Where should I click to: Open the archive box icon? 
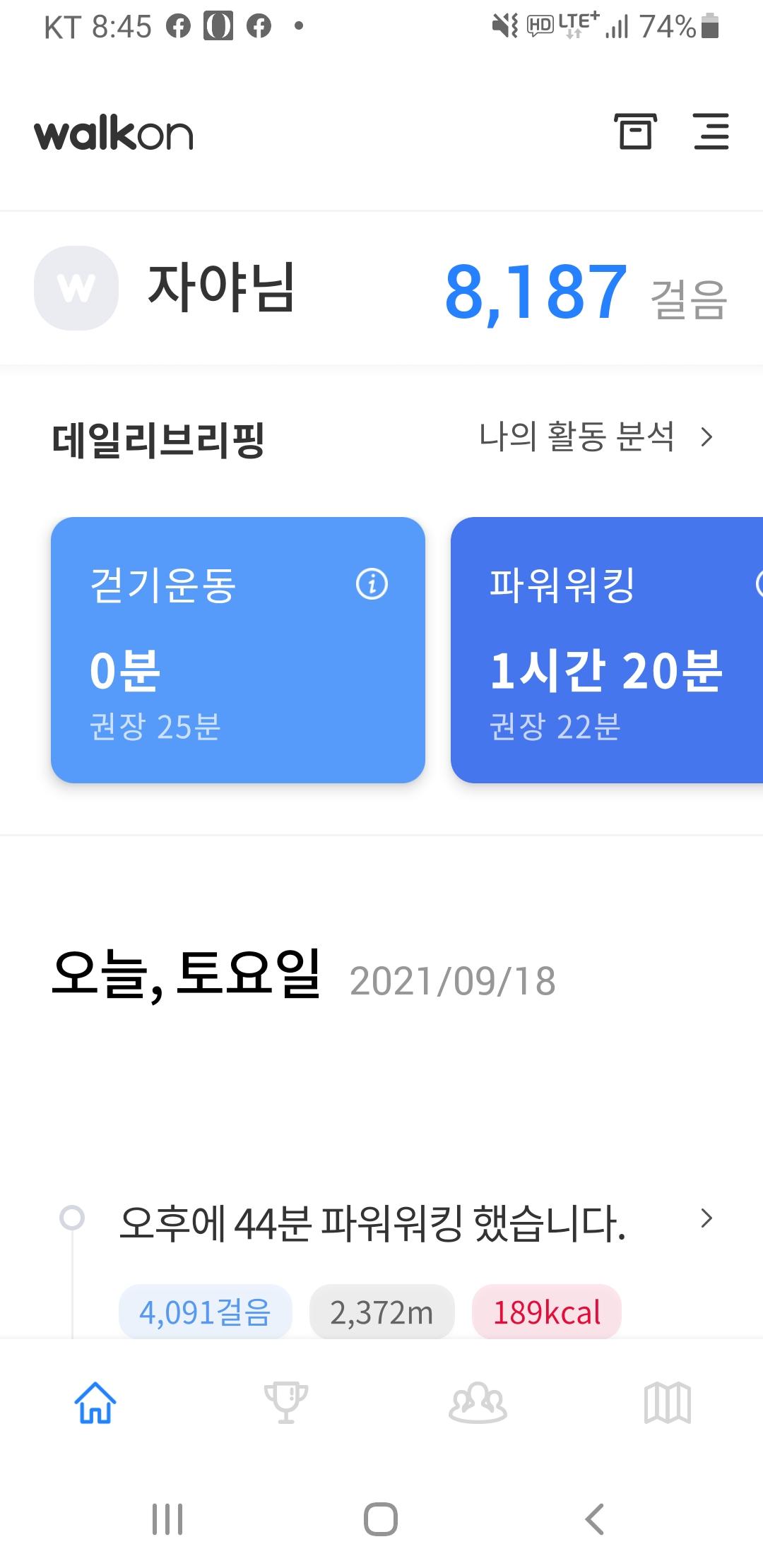634,131
